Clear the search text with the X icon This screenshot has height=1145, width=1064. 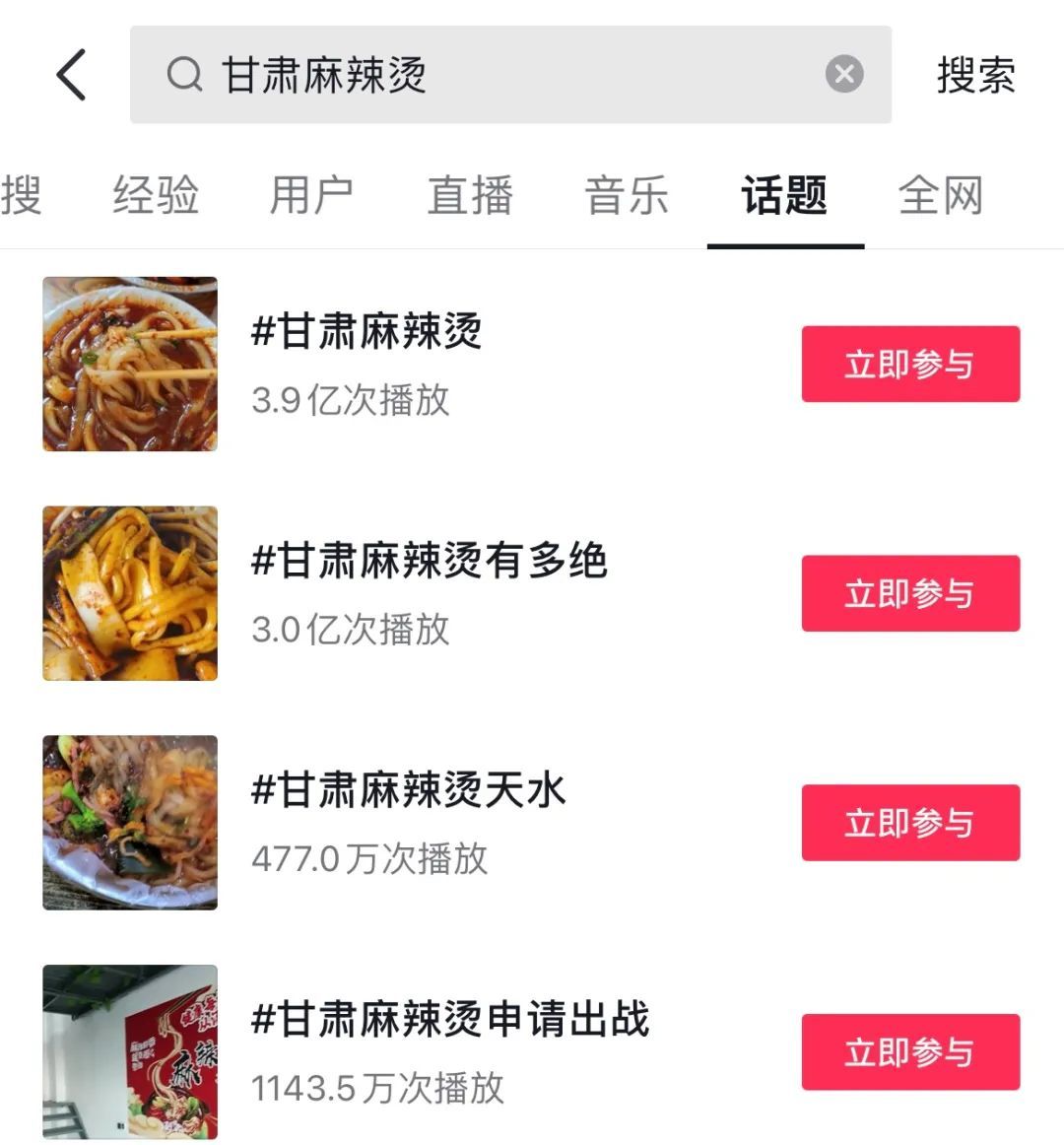click(x=843, y=75)
